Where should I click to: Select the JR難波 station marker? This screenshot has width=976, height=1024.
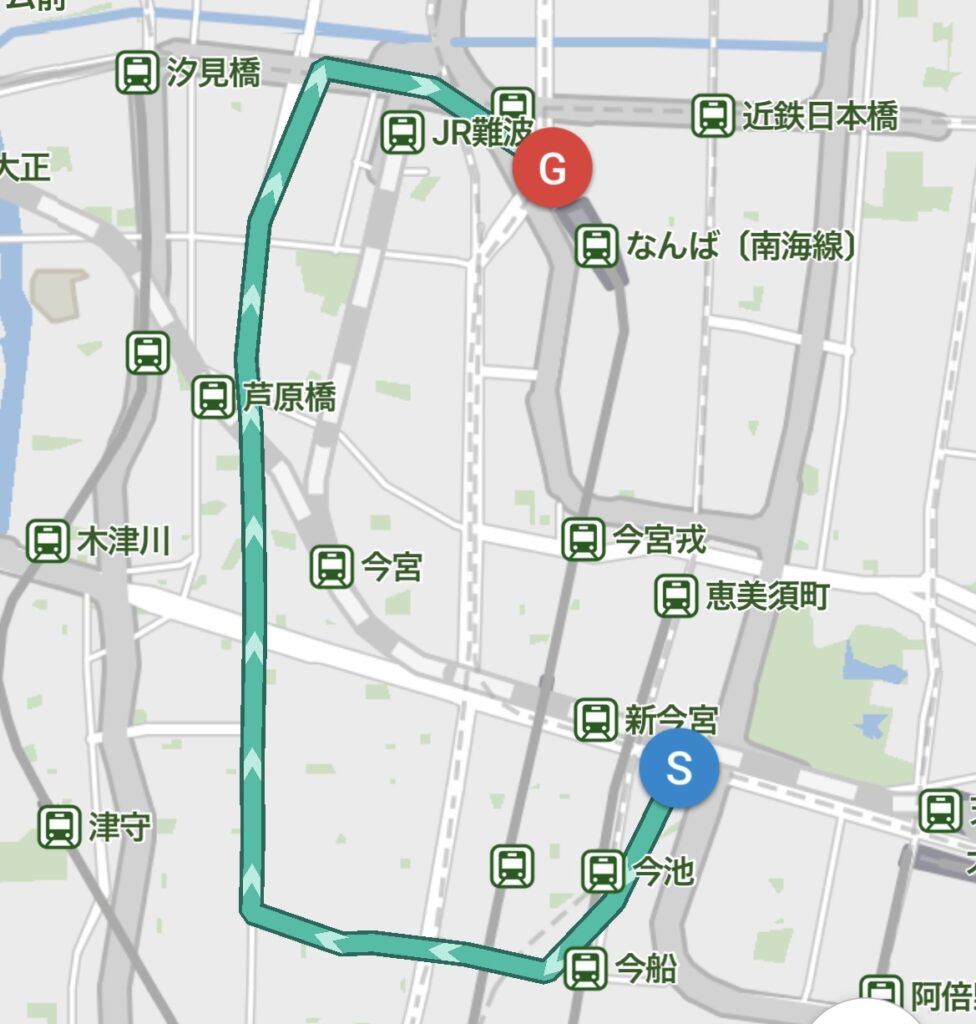tap(402, 133)
